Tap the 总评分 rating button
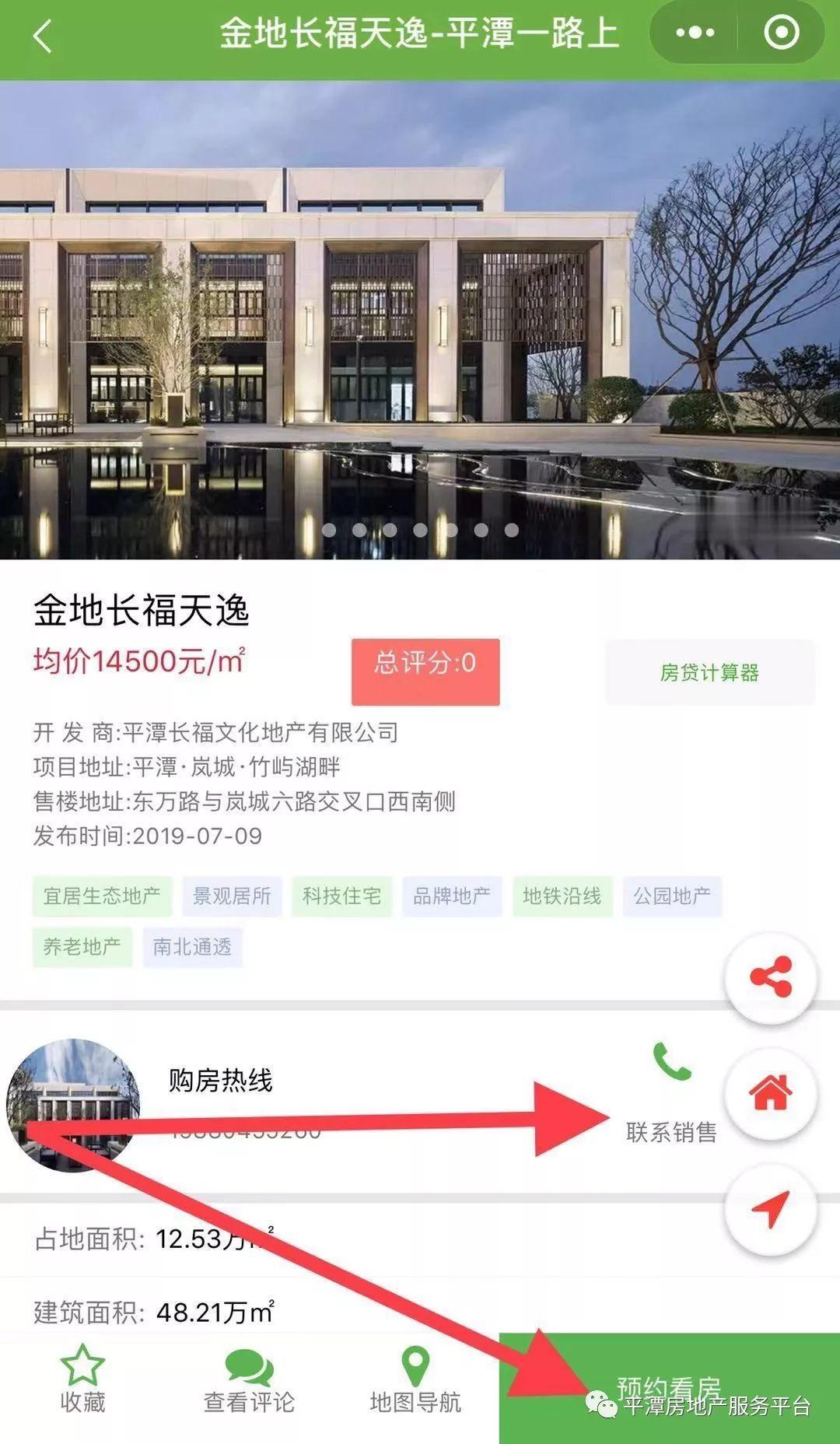840x1444 pixels. pos(425,672)
